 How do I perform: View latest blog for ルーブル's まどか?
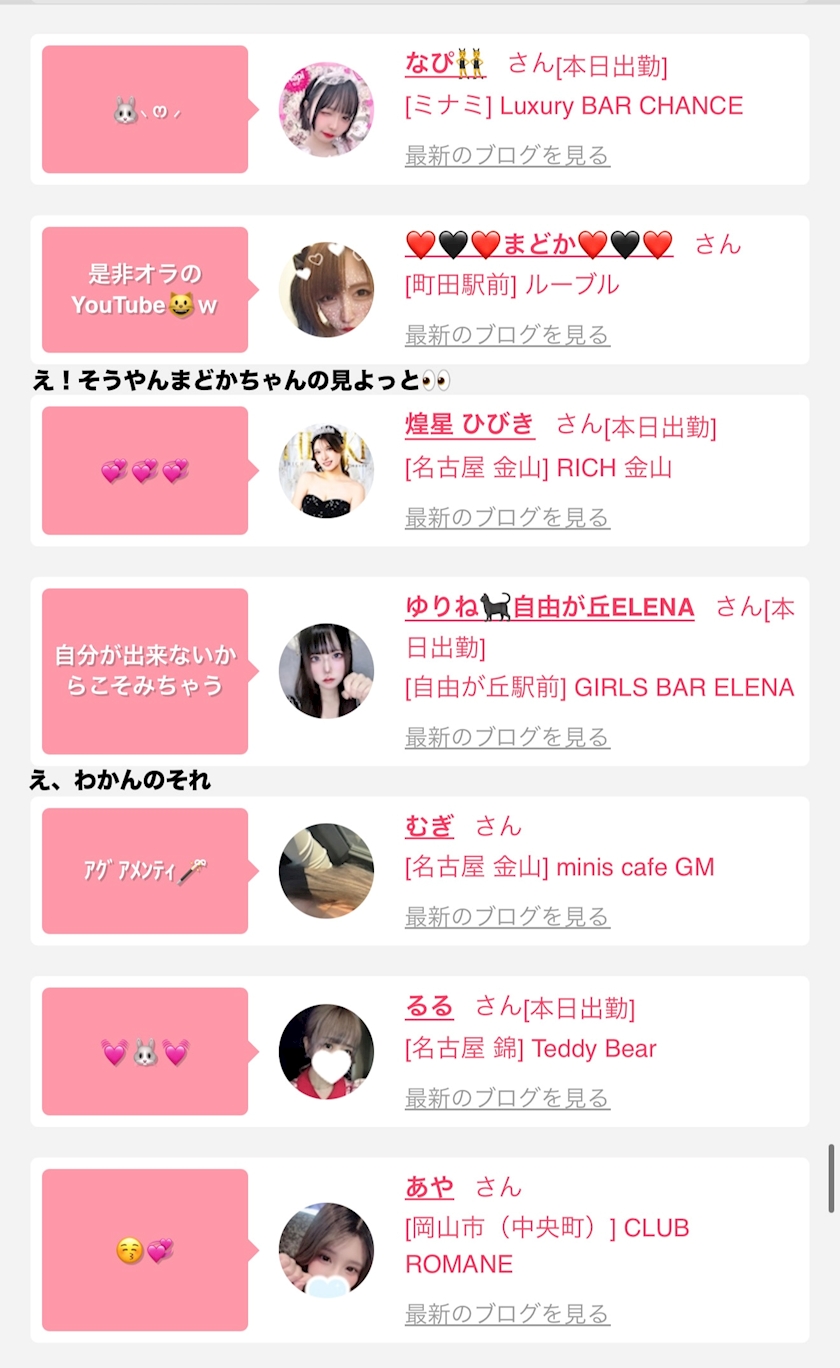point(507,334)
